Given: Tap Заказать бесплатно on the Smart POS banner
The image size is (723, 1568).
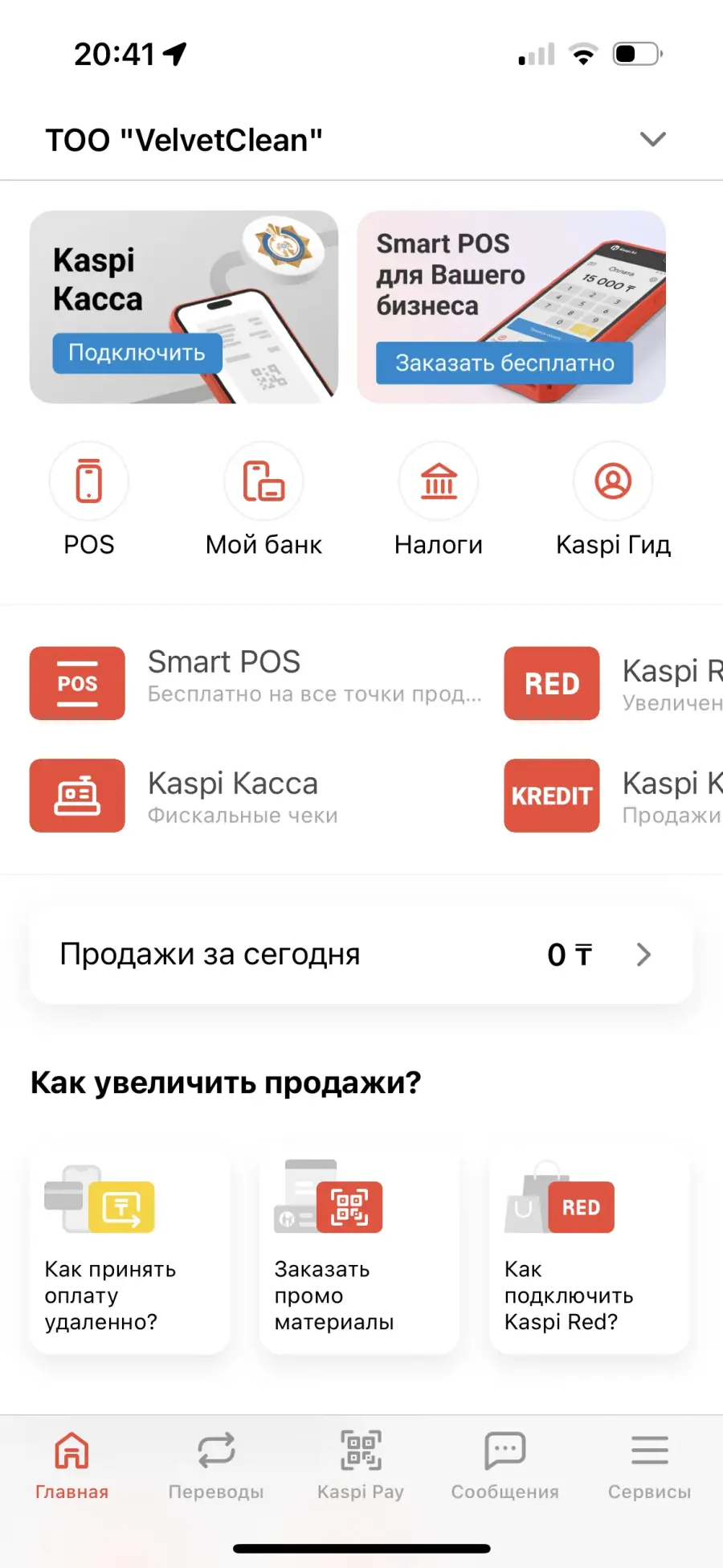Looking at the screenshot, I should (x=504, y=363).
